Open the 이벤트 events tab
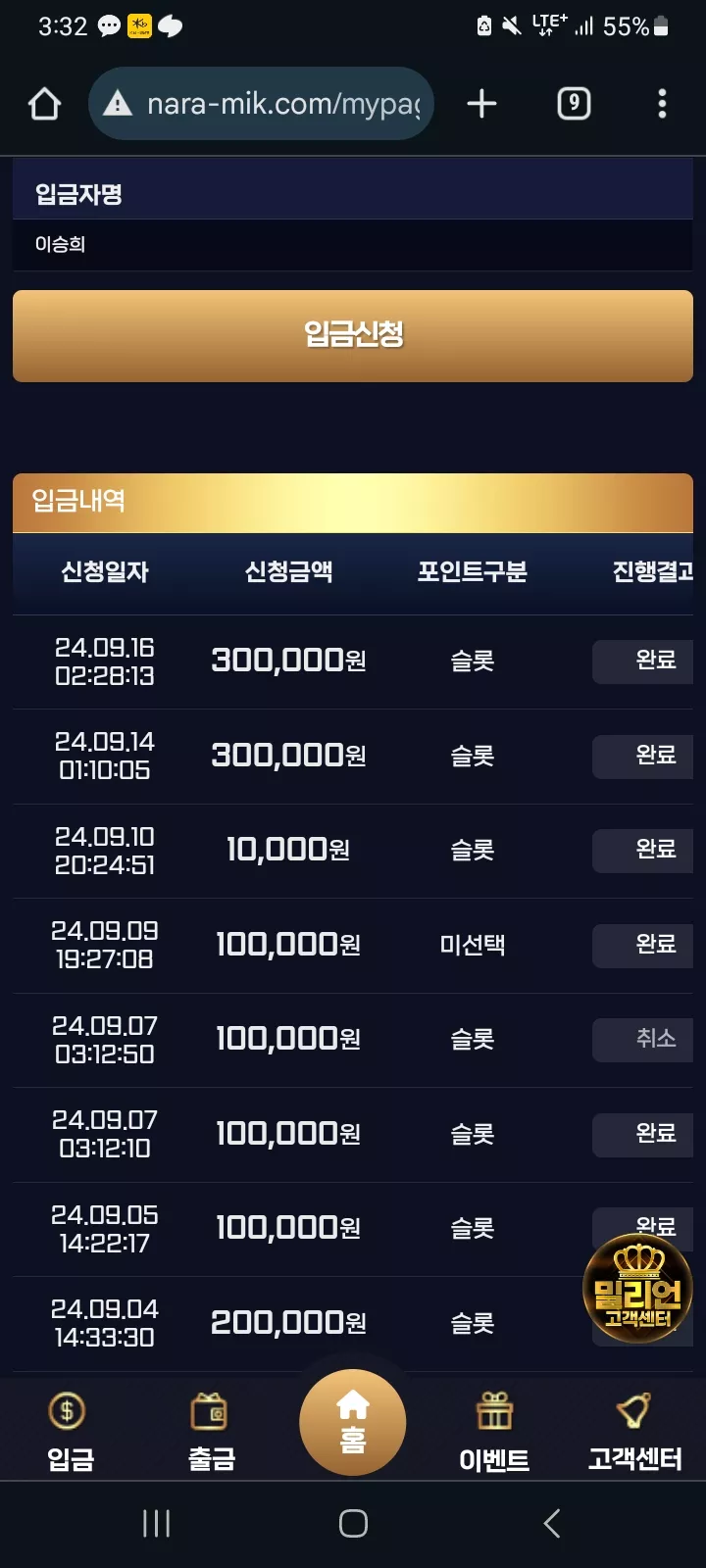Image resolution: width=706 pixels, height=1568 pixels. 494,1433
